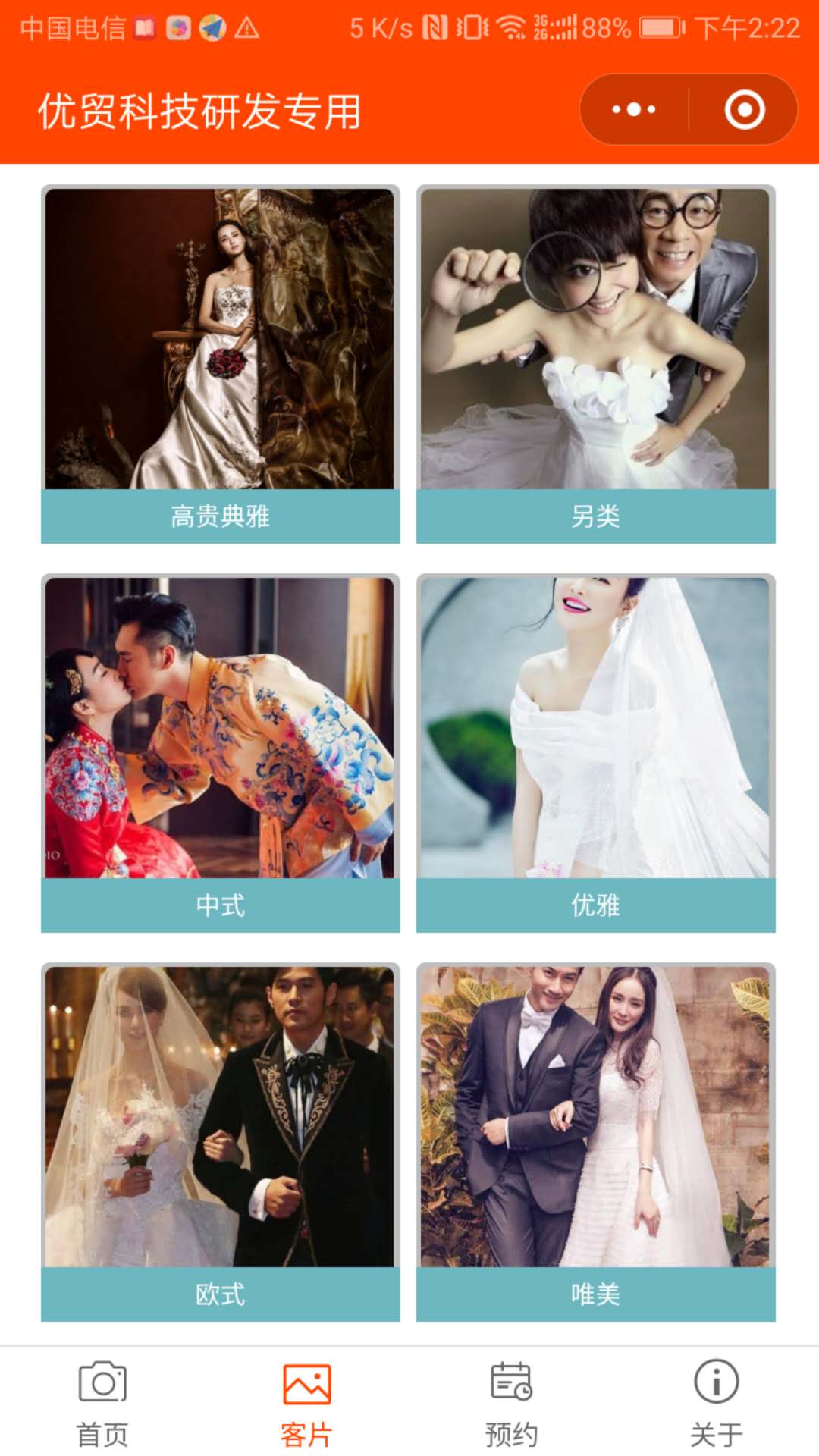Select the 唯美 photo category
This screenshot has width=819, height=1456.
click(x=595, y=1142)
